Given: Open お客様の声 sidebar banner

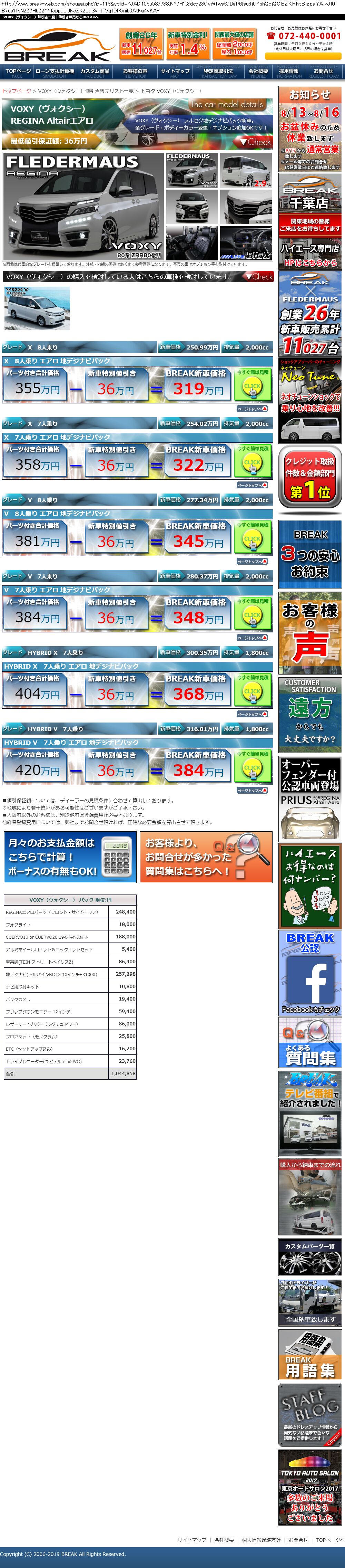Looking at the screenshot, I should coord(310,633).
